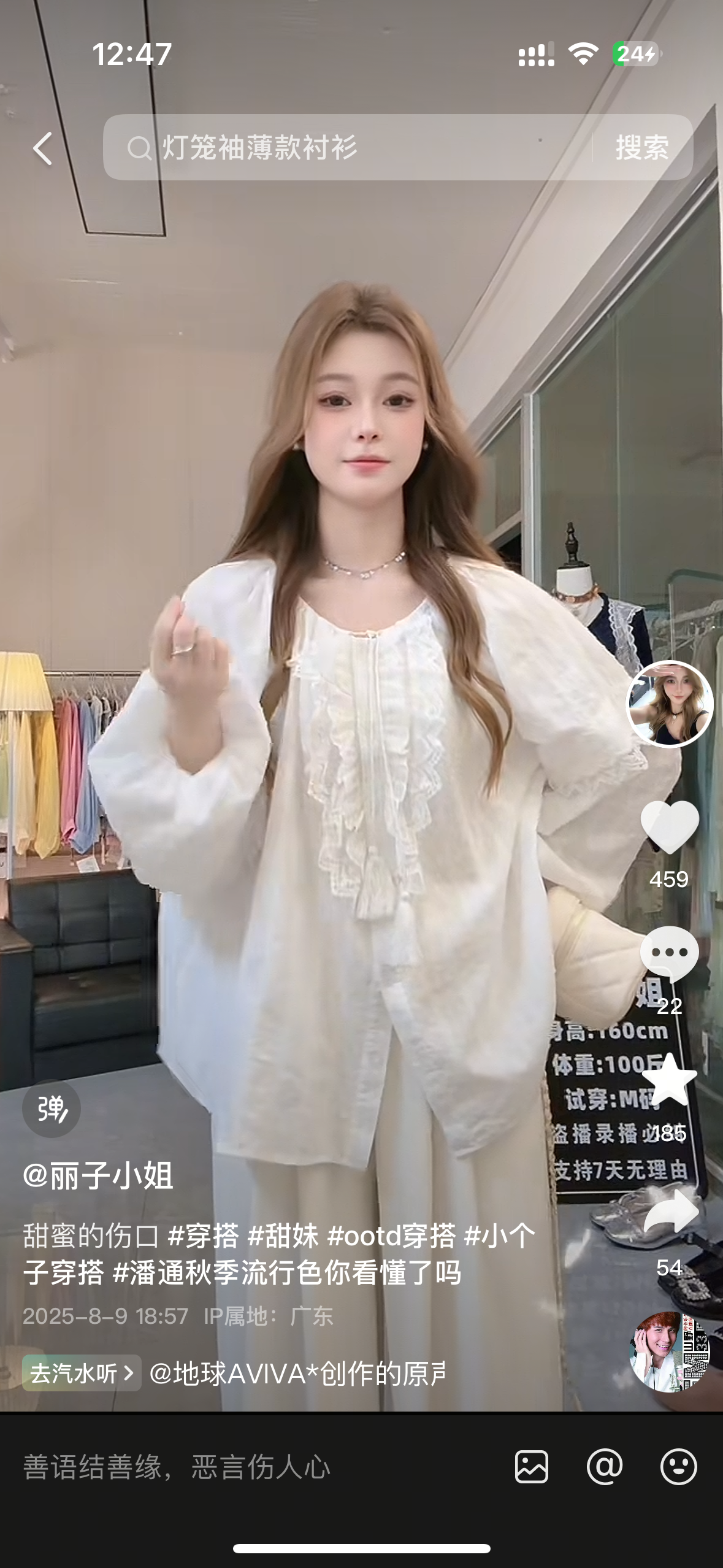Open the #潘通秋季流行色你看懂了吗 hashtag
Screen dimensions: 723x1568
pos(287,1272)
